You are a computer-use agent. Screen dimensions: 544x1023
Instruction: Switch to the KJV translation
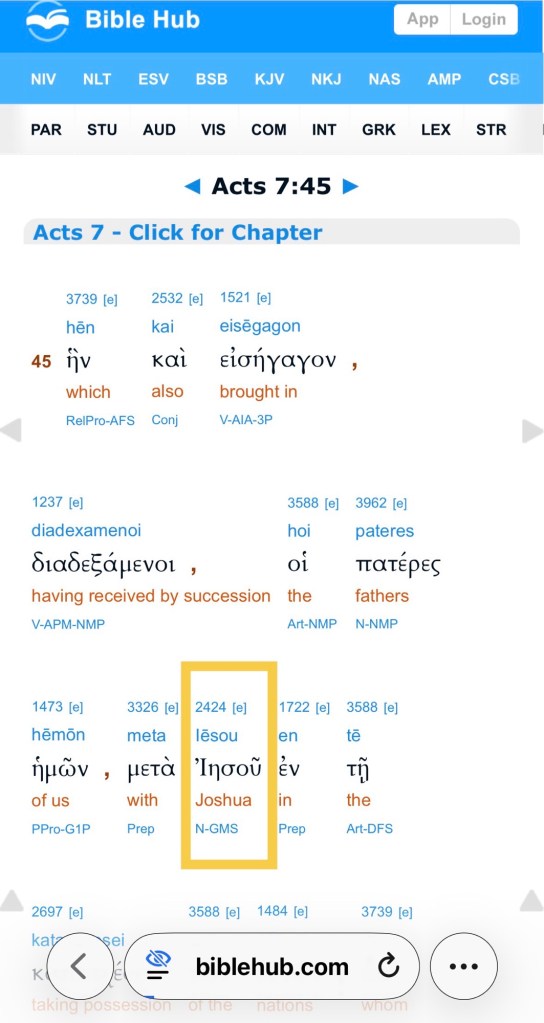tap(269, 79)
